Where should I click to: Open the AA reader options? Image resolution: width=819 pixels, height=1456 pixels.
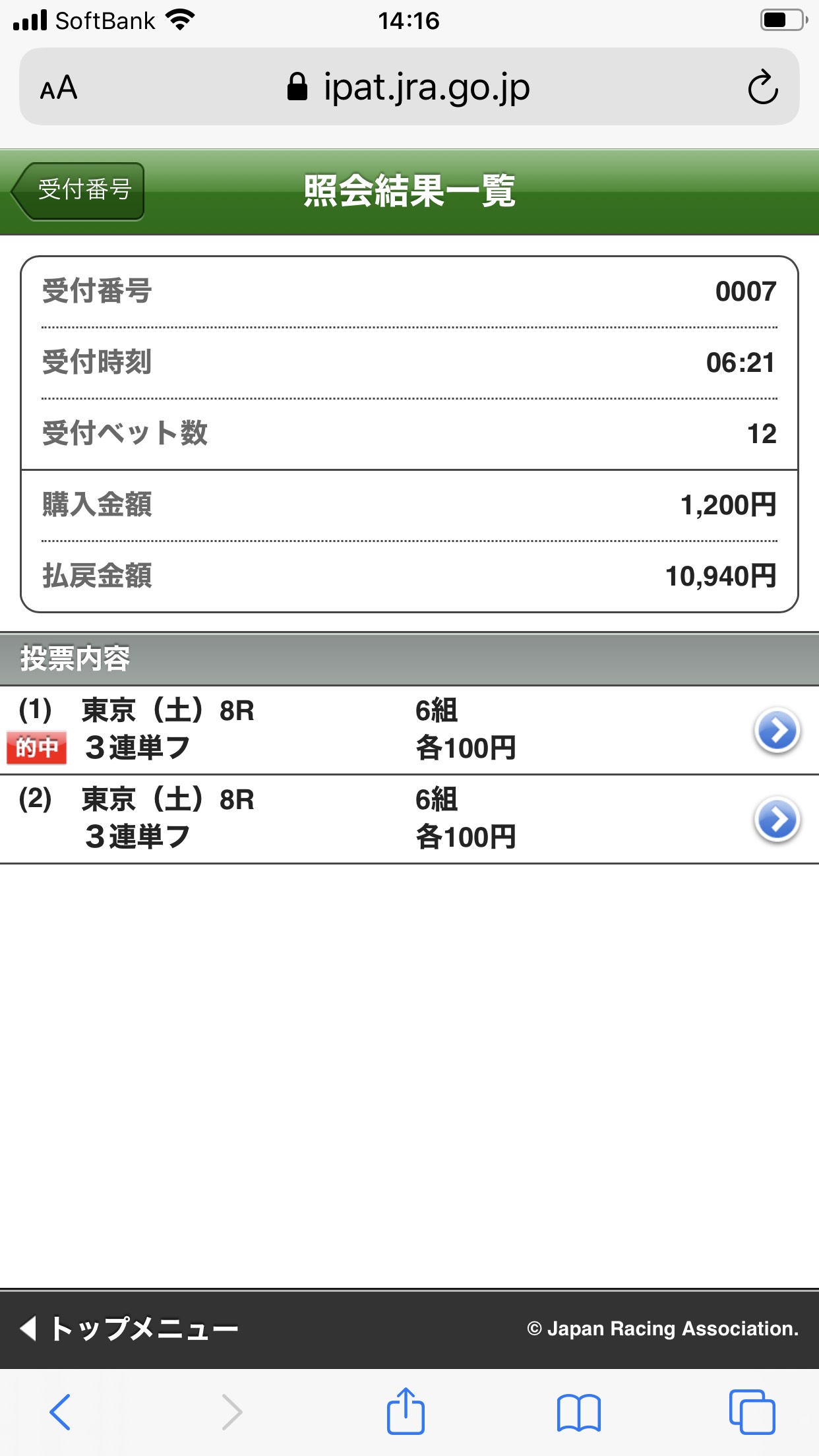tap(59, 88)
